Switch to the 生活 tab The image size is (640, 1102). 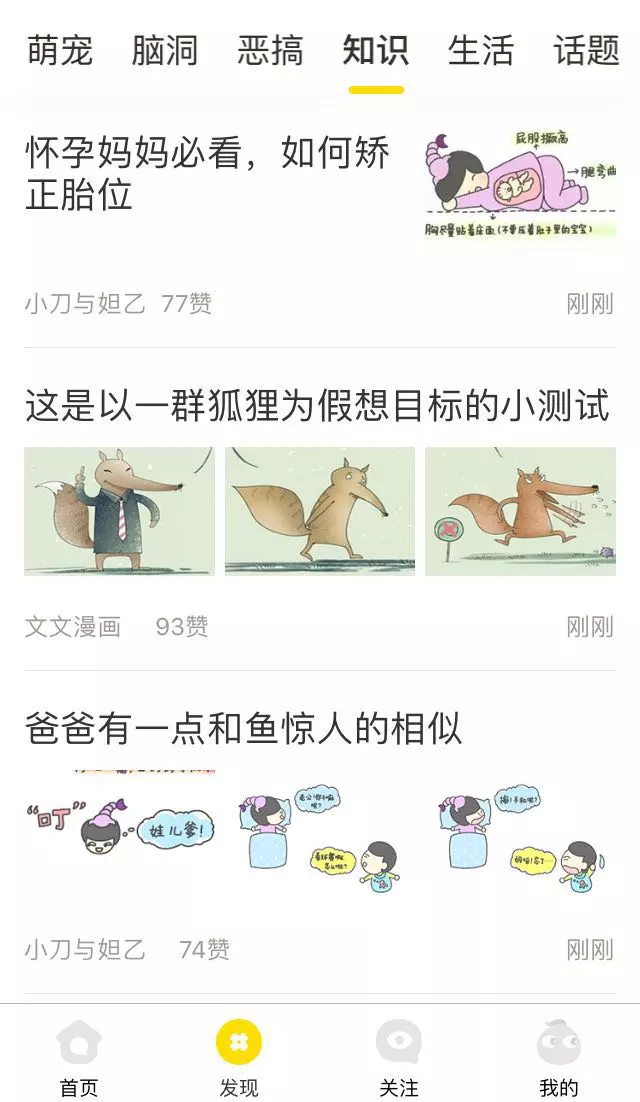tap(481, 50)
